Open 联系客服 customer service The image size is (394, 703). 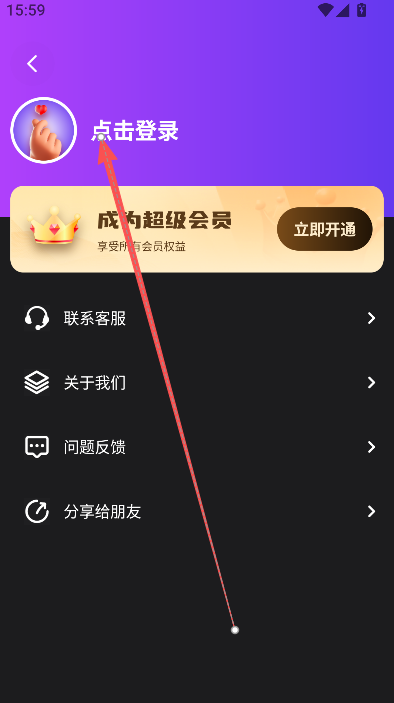[197, 318]
